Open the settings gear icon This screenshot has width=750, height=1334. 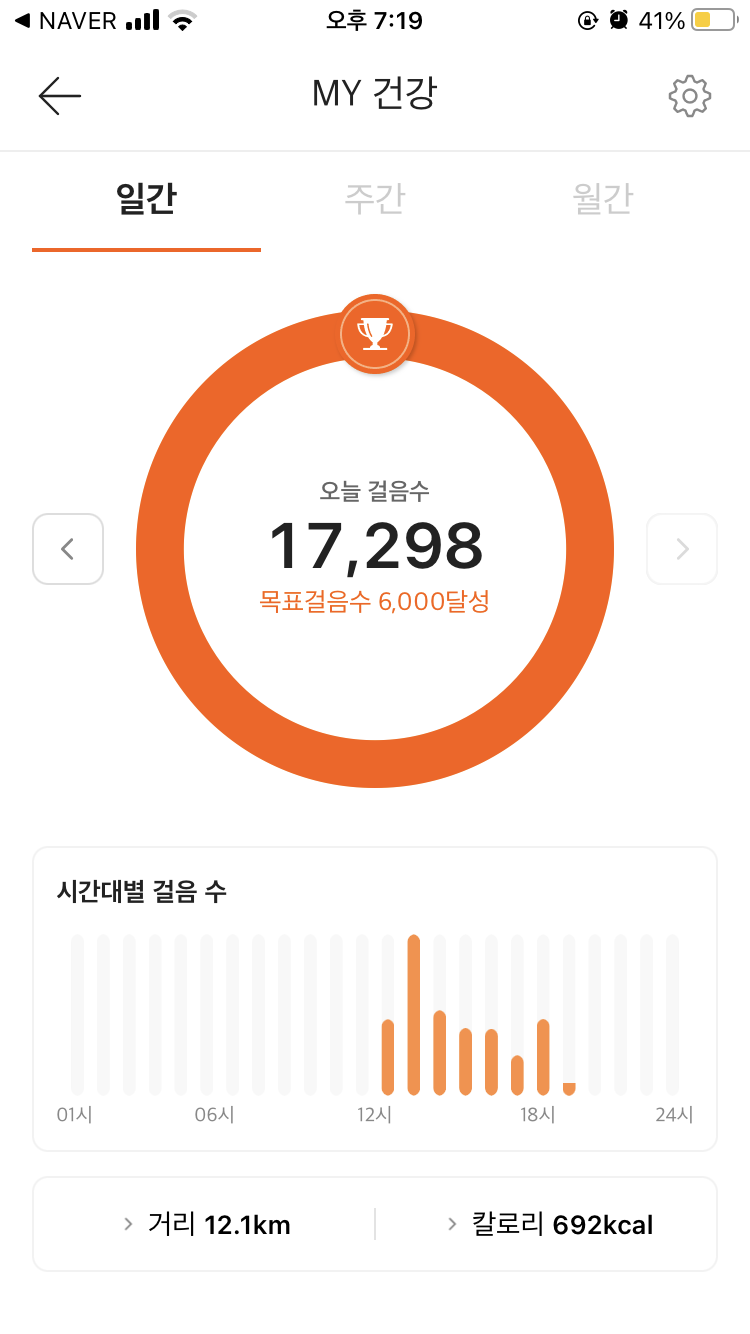(x=689, y=95)
